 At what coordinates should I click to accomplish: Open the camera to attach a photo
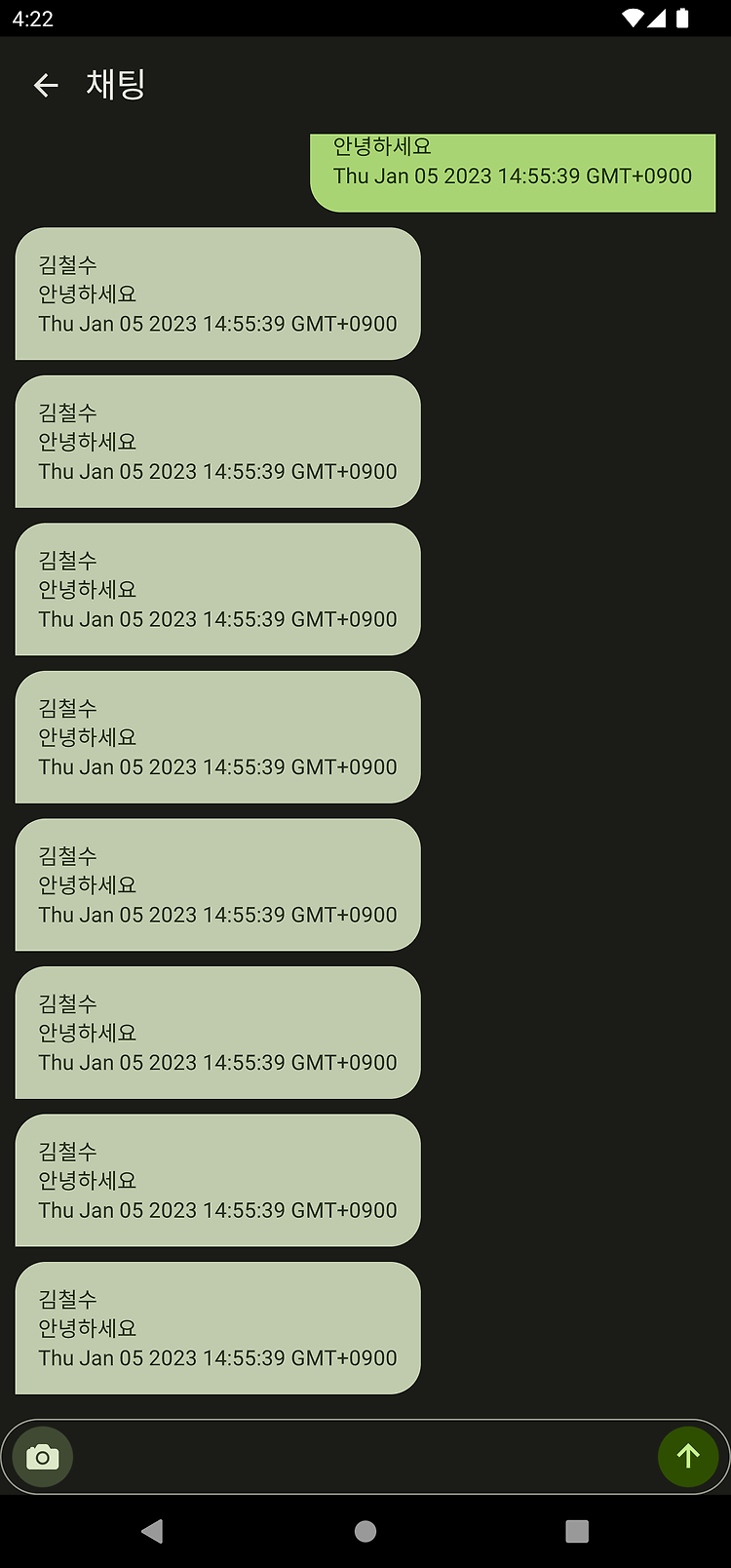point(43,1457)
